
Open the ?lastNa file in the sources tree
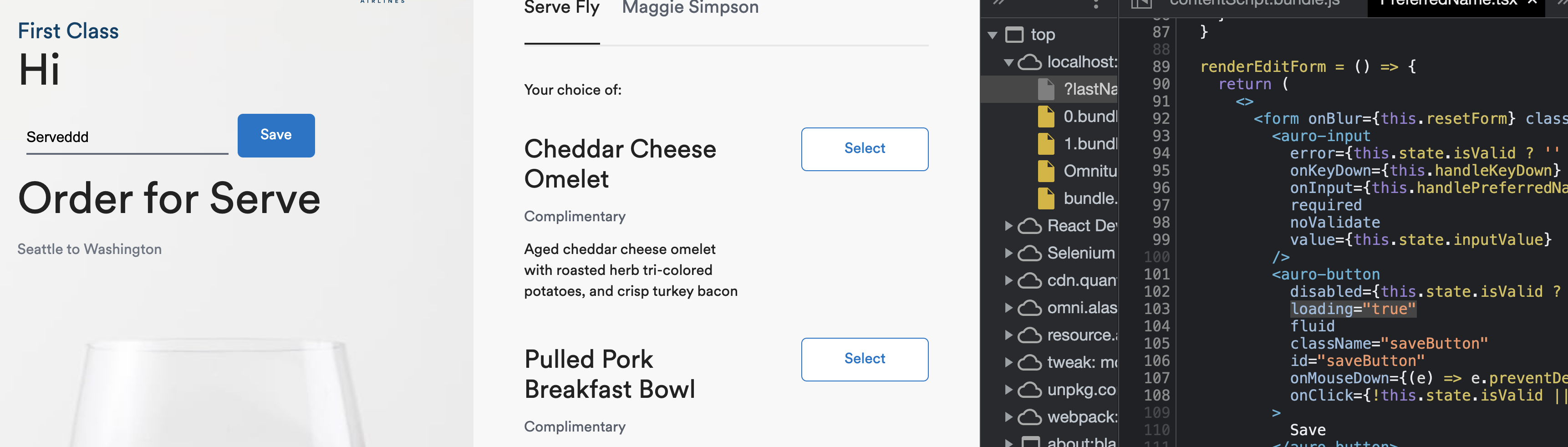(x=1089, y=89)
